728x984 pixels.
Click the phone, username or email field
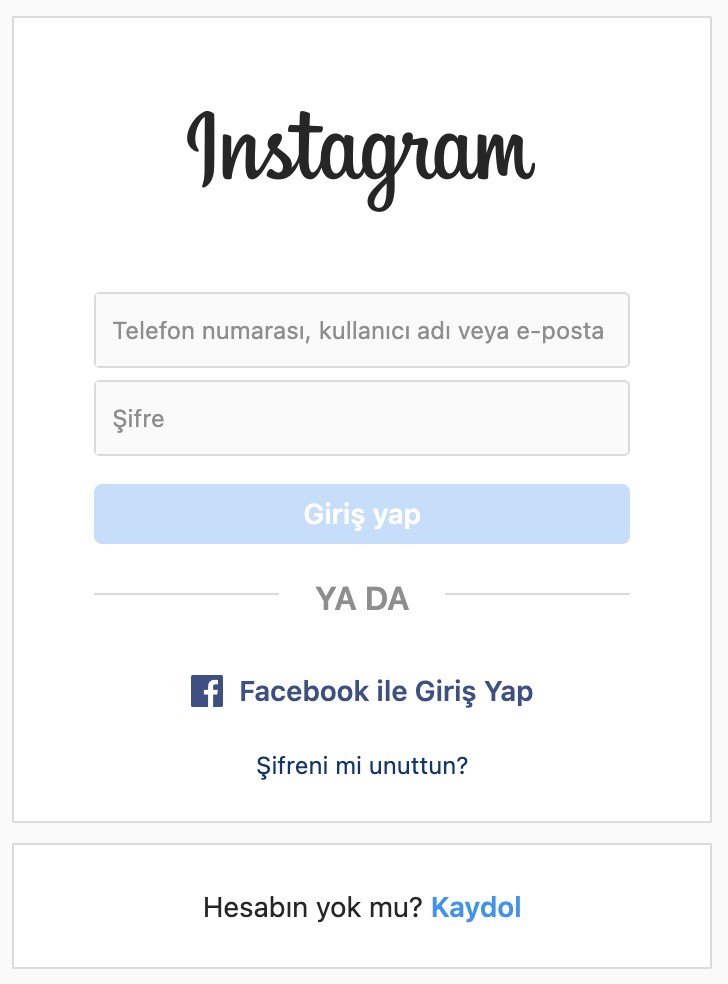pos(362,330)
